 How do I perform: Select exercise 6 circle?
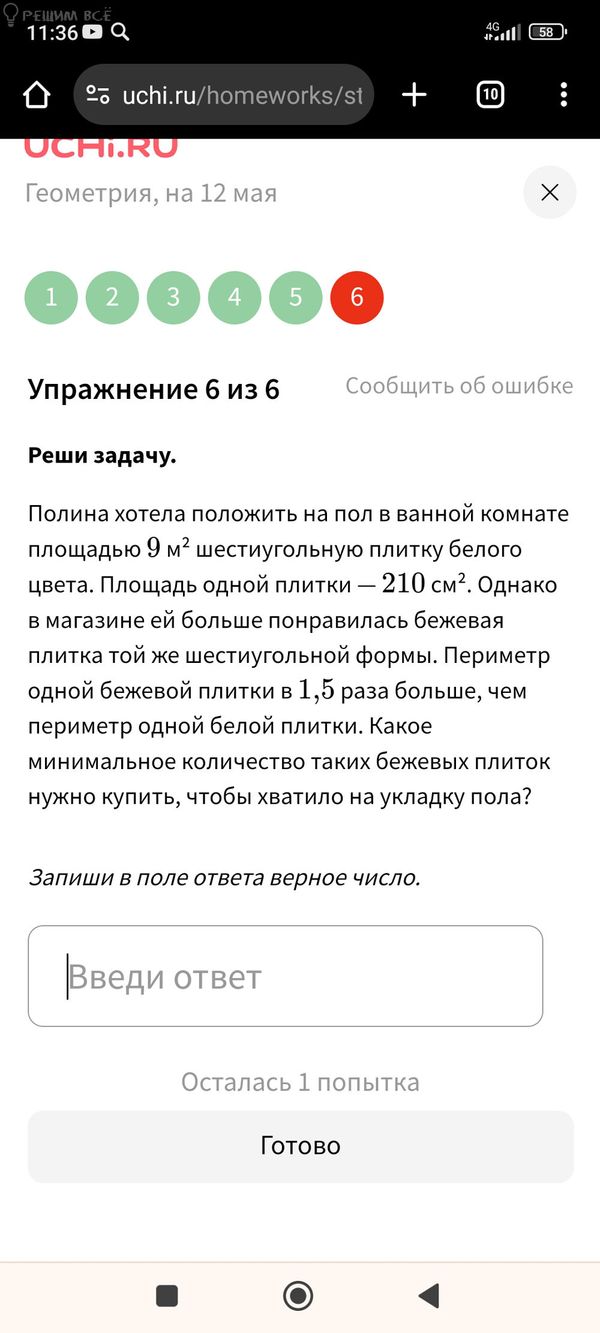pos(357,298)
